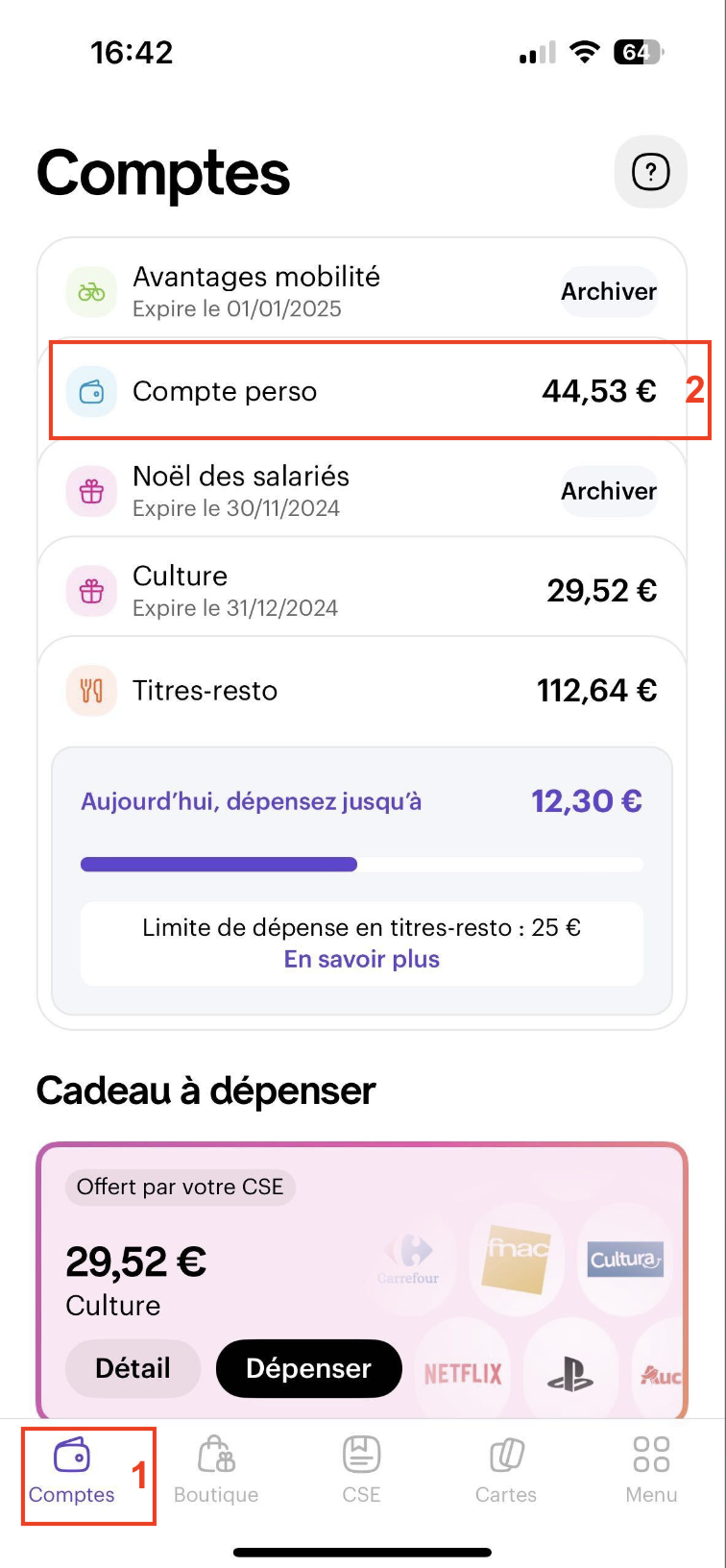Archive the Avantages mobilité account

[609, 291]
